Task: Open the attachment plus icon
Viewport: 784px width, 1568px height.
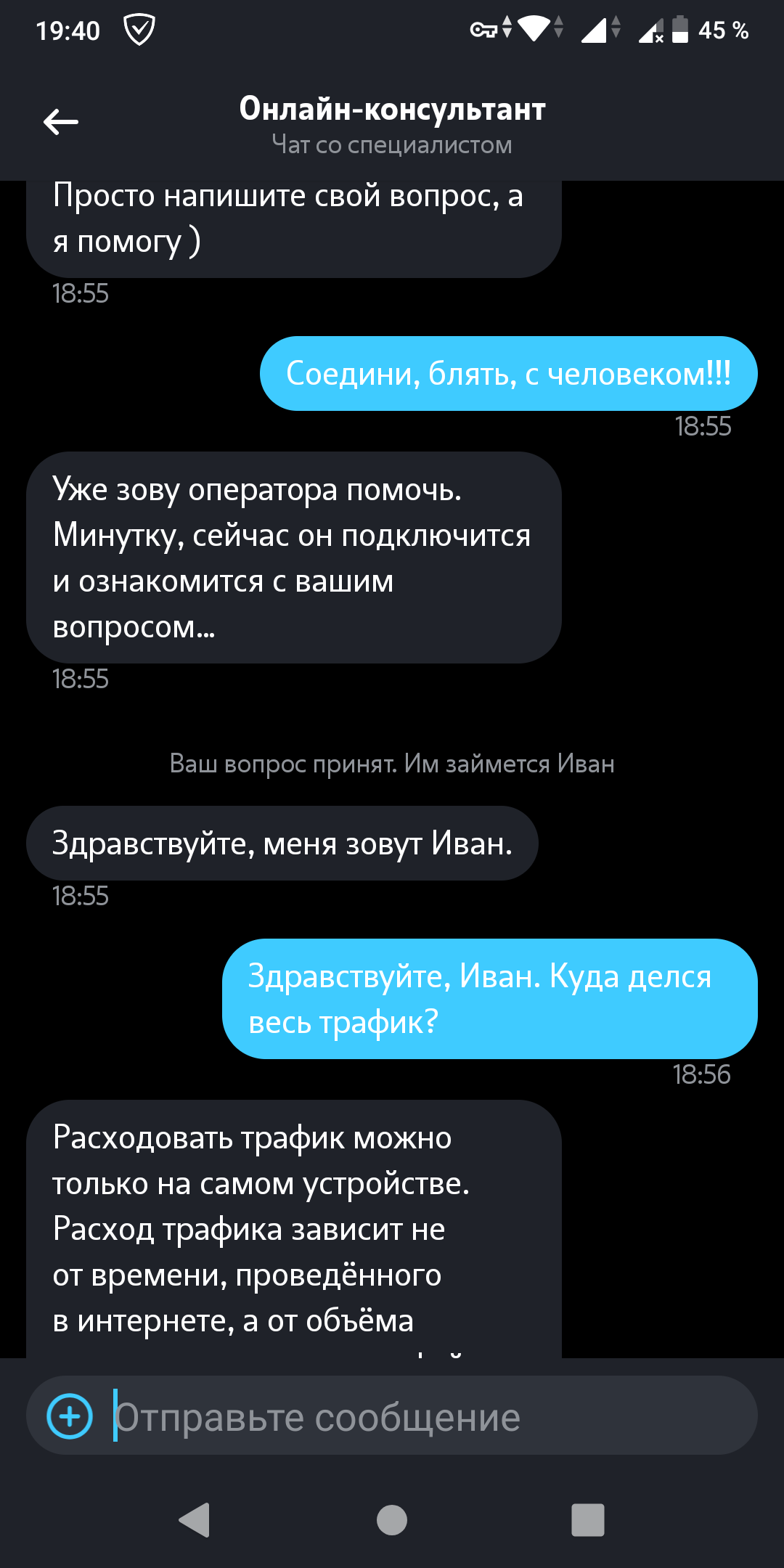Action: click(x=70, y=1416)
